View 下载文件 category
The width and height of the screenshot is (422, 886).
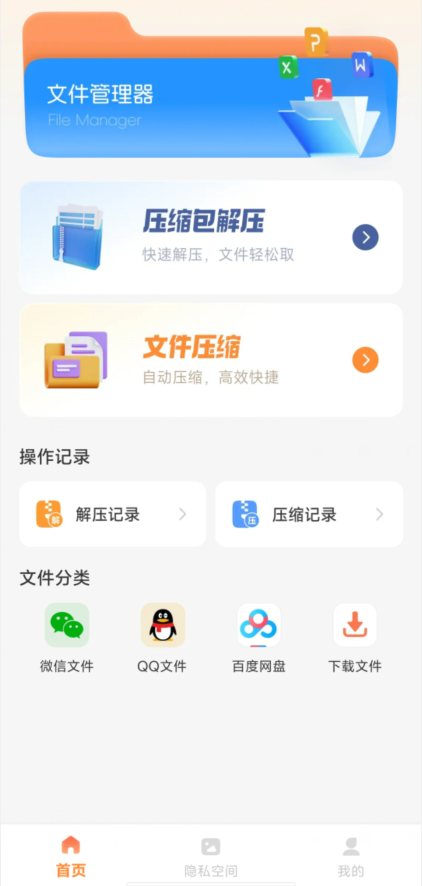(355, 638)
